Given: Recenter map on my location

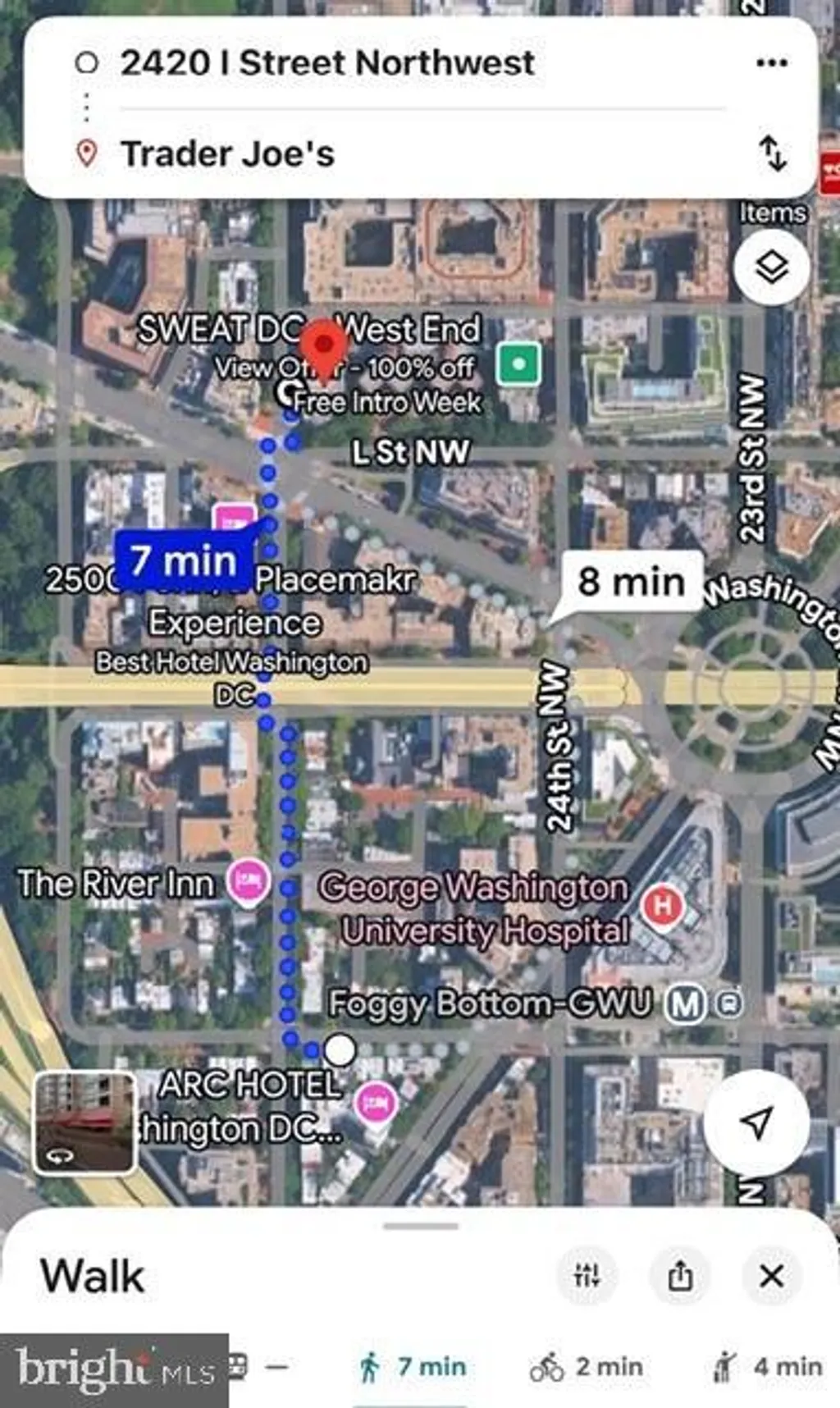Looking at the screenshot, I should click(x=756, y=1122).
